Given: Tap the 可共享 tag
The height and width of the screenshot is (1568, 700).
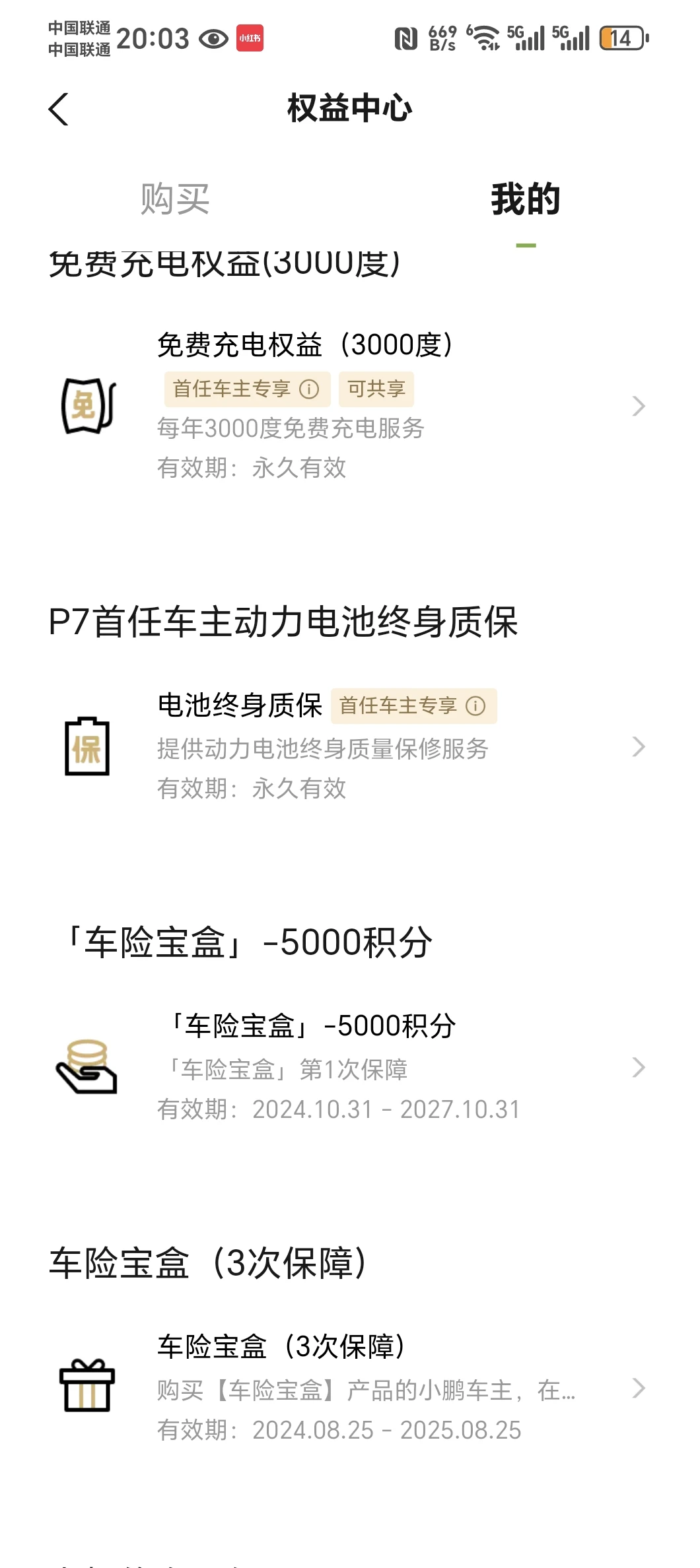Looking at the screenshot, I should click(376, 389).
